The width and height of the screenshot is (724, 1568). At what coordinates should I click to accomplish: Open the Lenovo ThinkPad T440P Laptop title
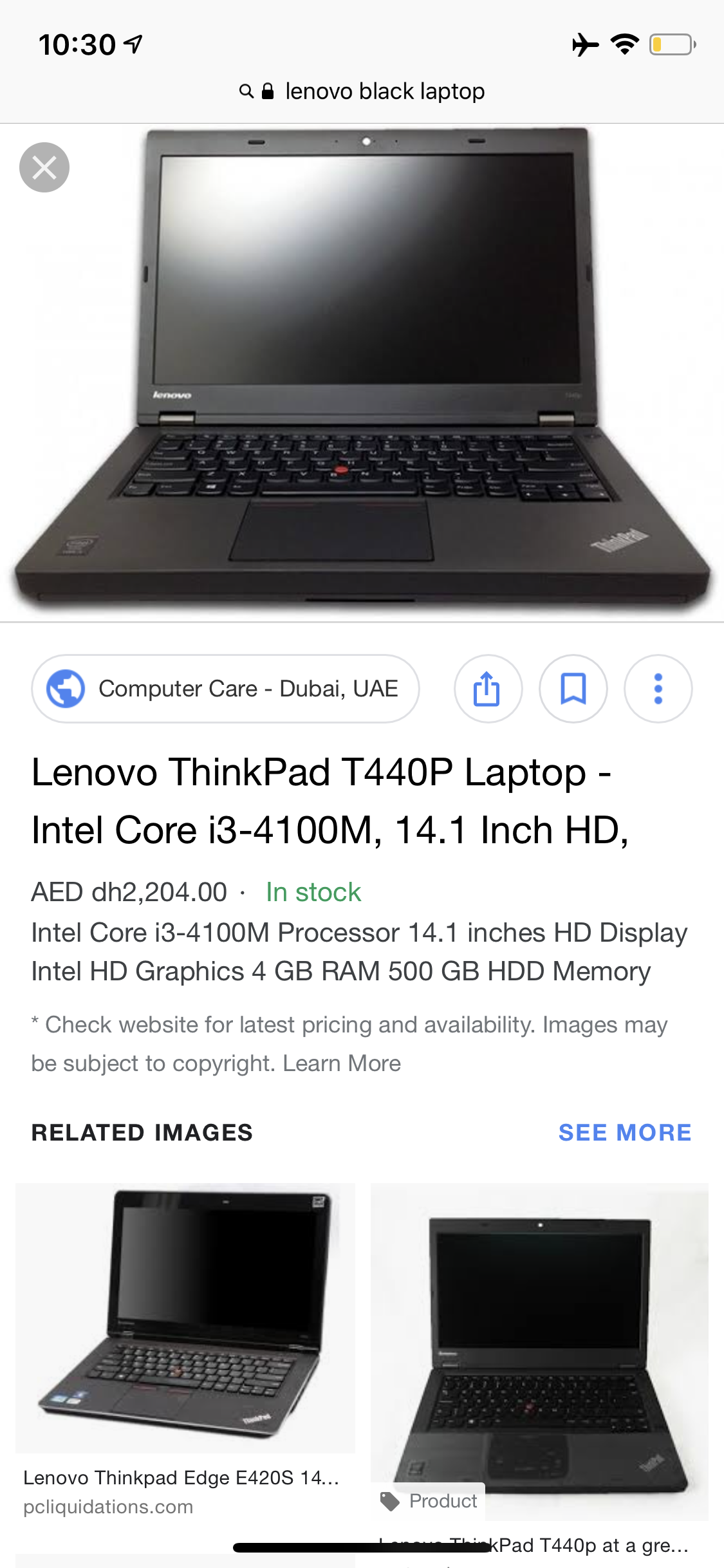tap(330, 801)
